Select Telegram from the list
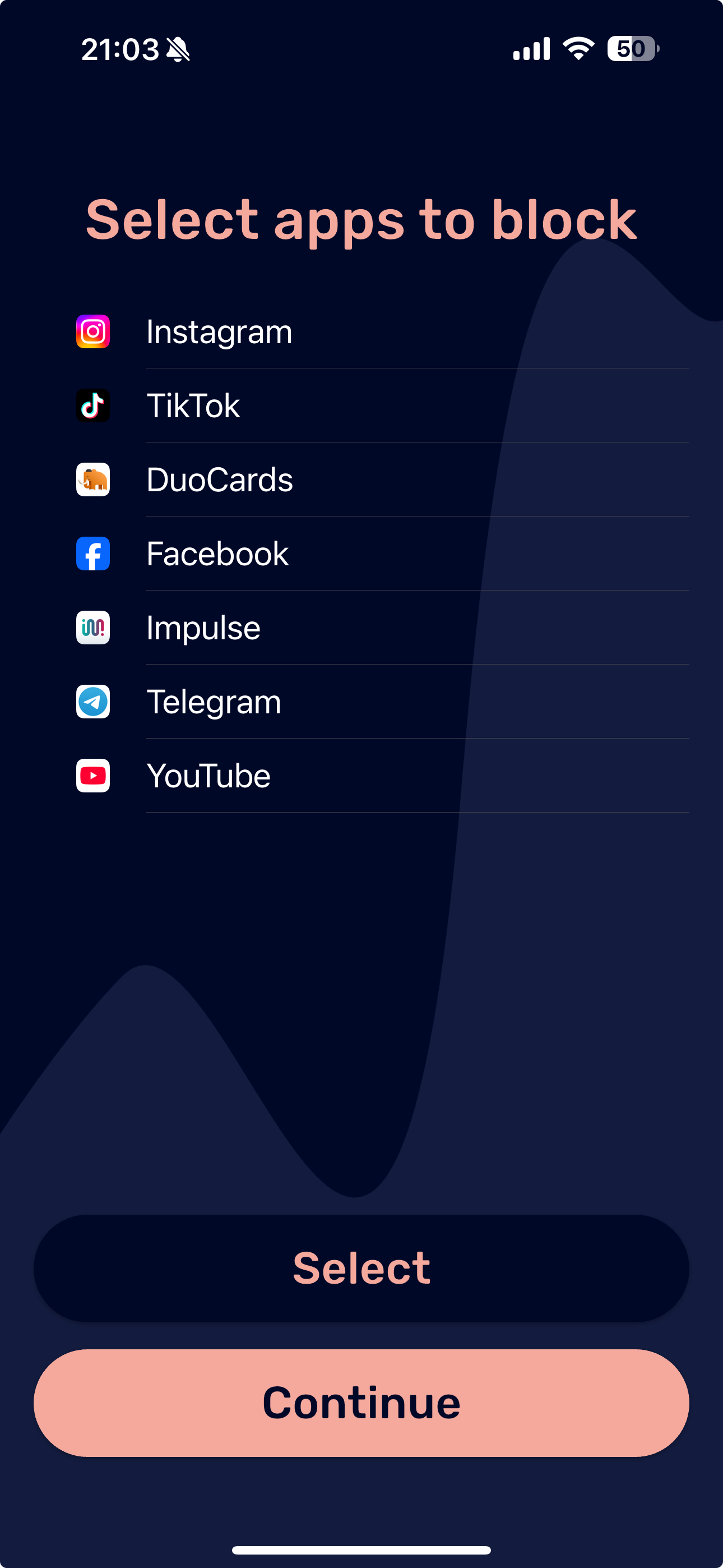Image resolution: width=723 pixels, height=1568 pixels. [x=214, y=702]
